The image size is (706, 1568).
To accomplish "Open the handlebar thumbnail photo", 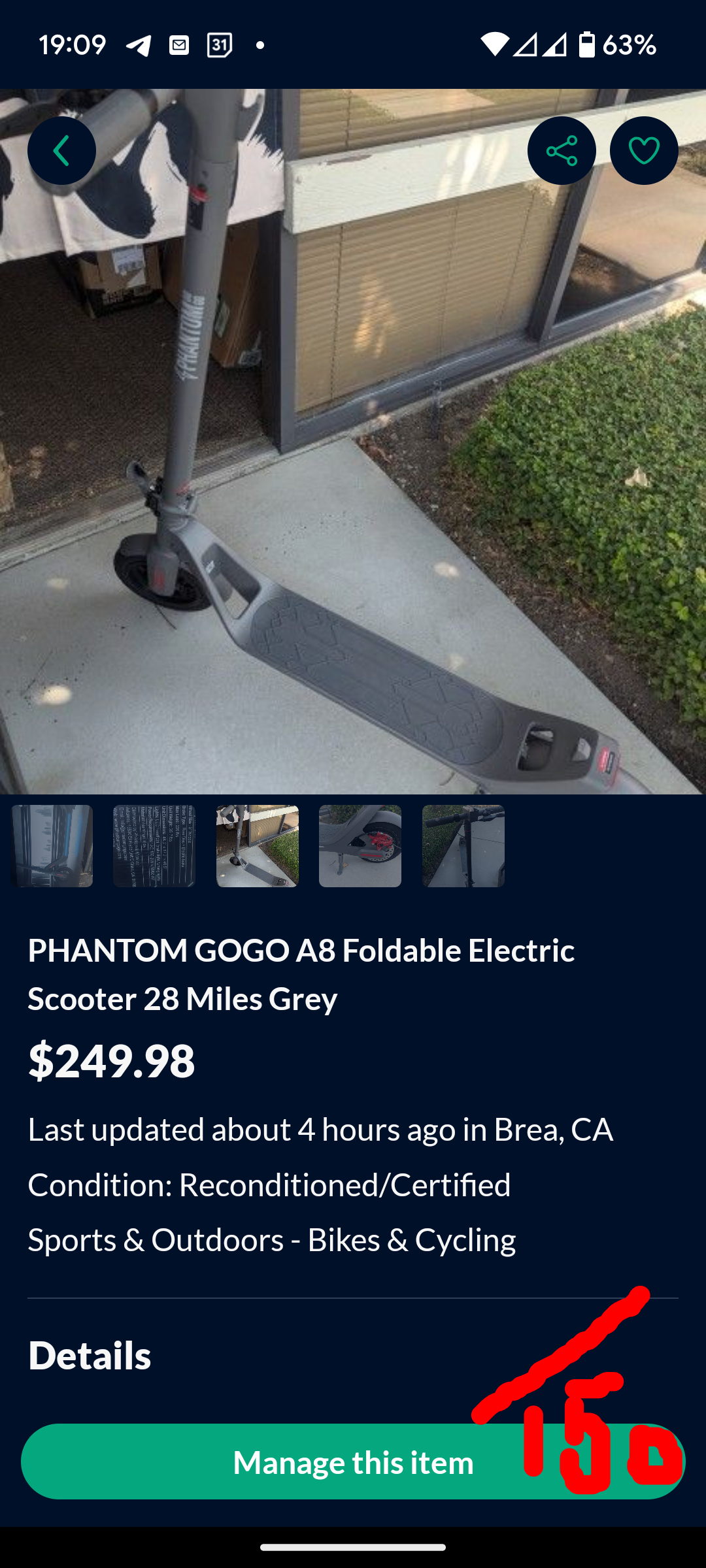I will [463, 846].
